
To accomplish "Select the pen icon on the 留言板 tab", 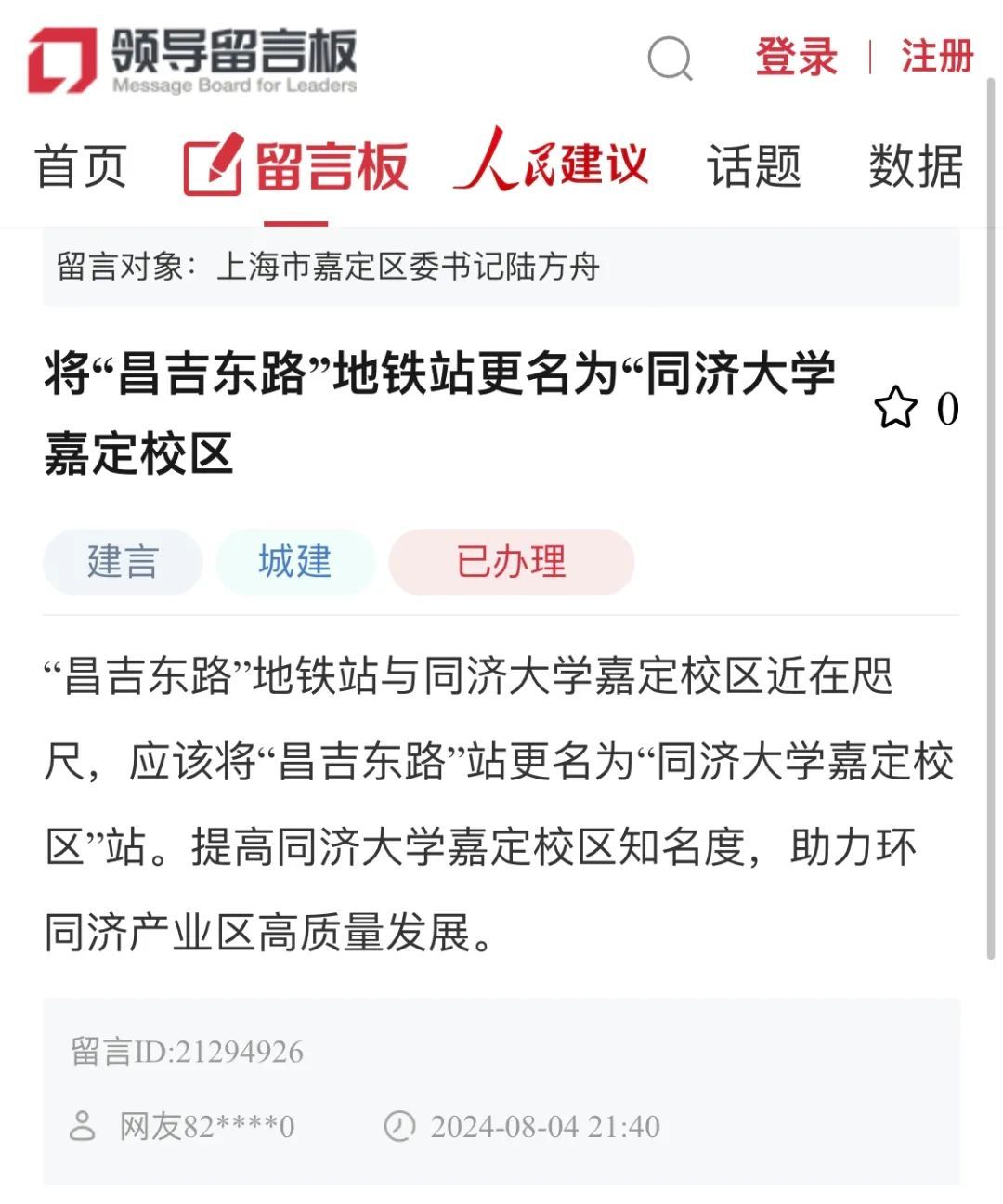I will pos(213,167).
